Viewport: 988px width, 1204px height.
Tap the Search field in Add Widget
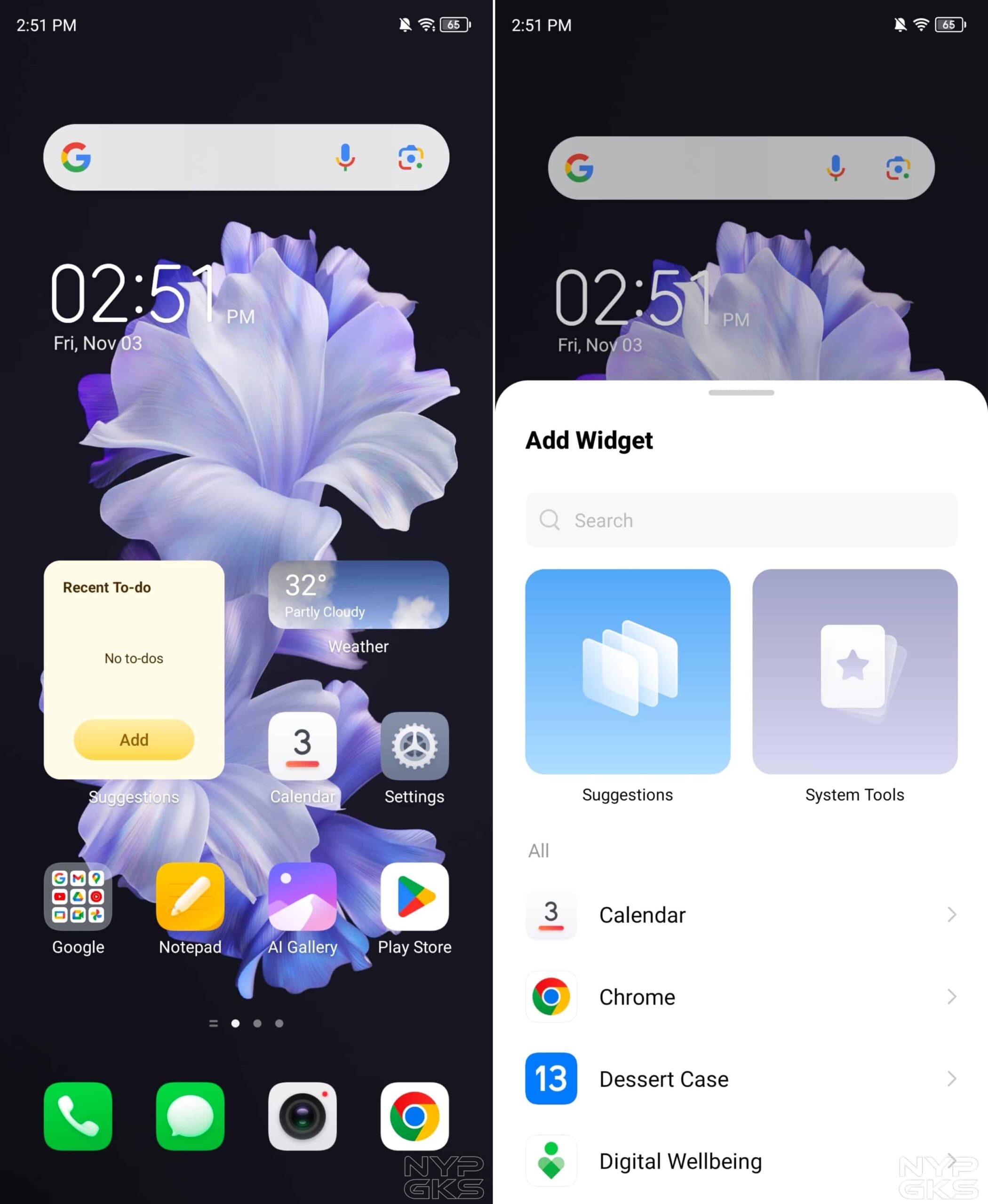click(741, 520)
